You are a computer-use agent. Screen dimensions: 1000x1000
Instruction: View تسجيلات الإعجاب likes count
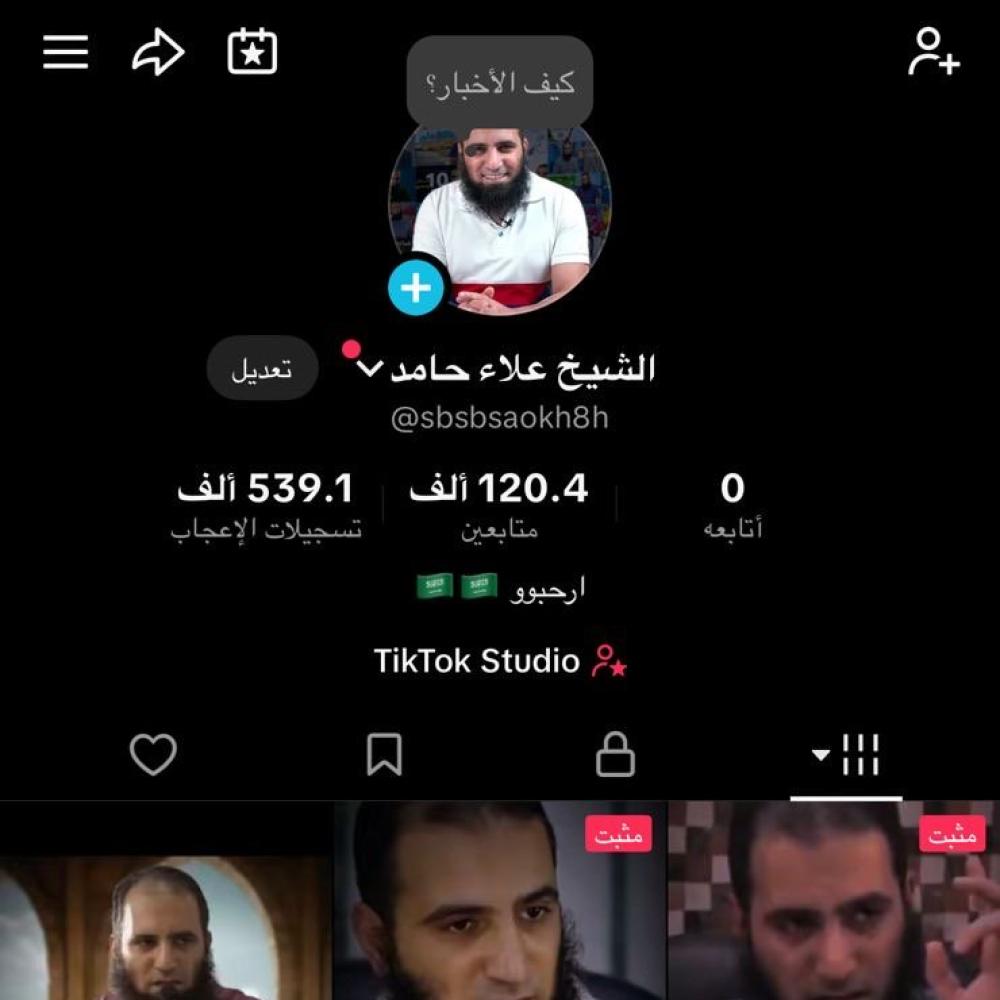266,505
